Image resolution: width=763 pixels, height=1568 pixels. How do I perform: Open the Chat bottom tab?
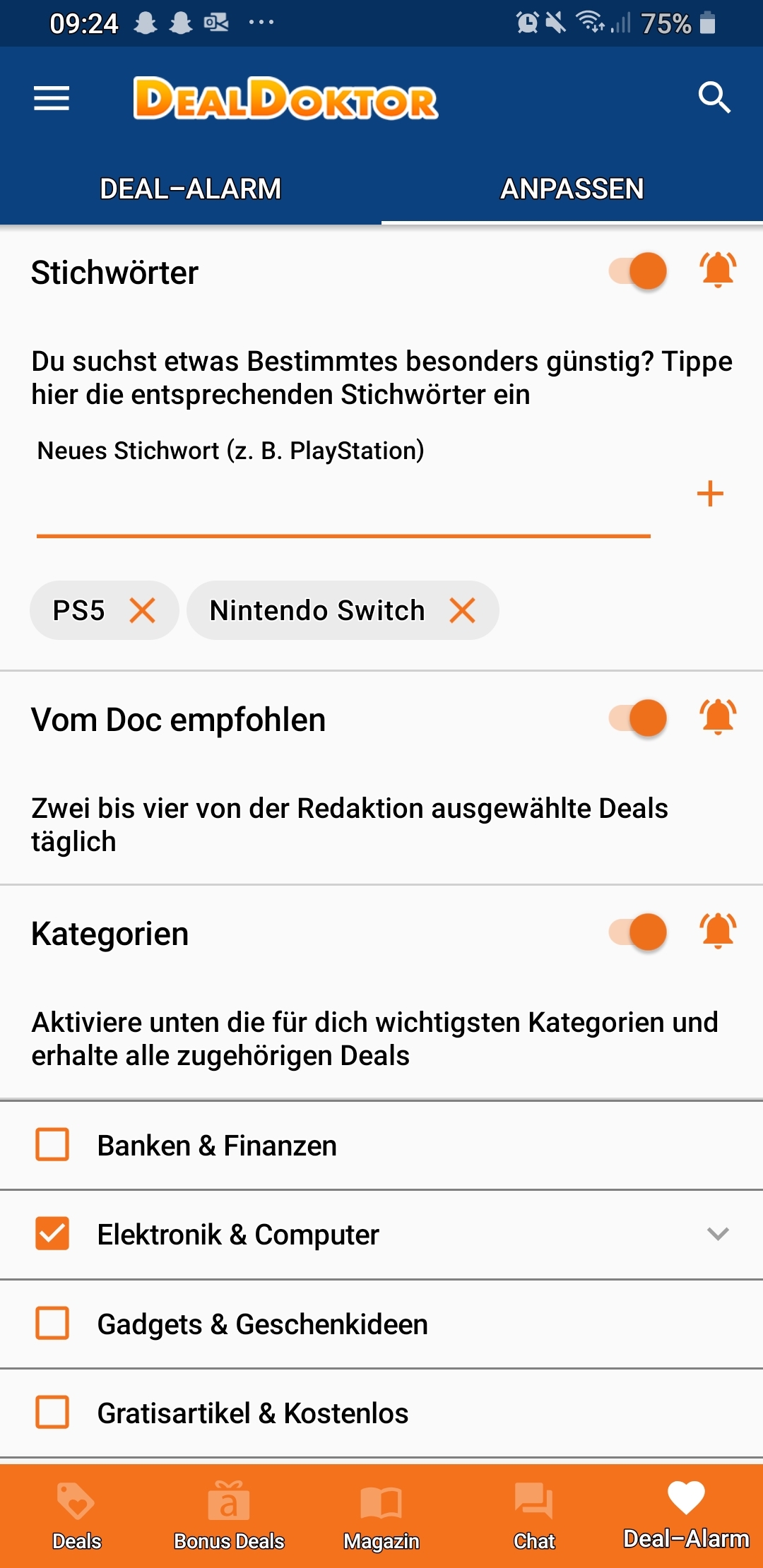click(534, 1516)
